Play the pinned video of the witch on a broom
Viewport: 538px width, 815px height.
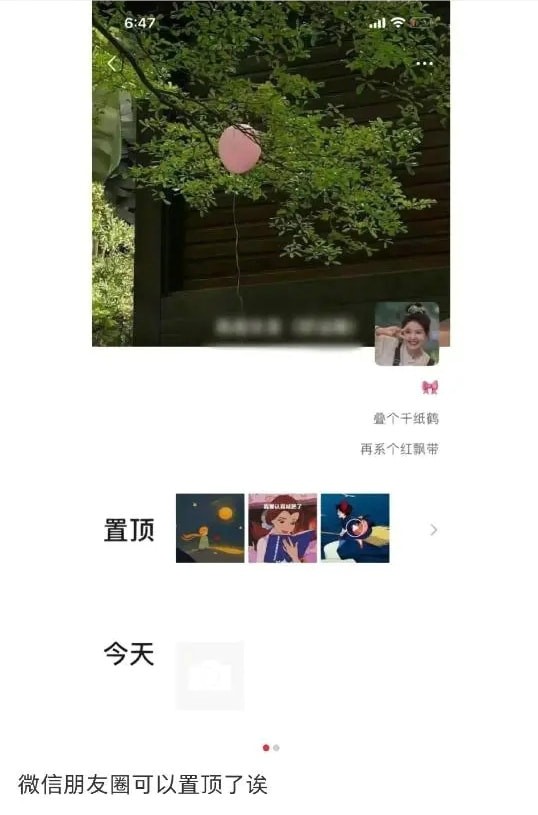[355, 528]
